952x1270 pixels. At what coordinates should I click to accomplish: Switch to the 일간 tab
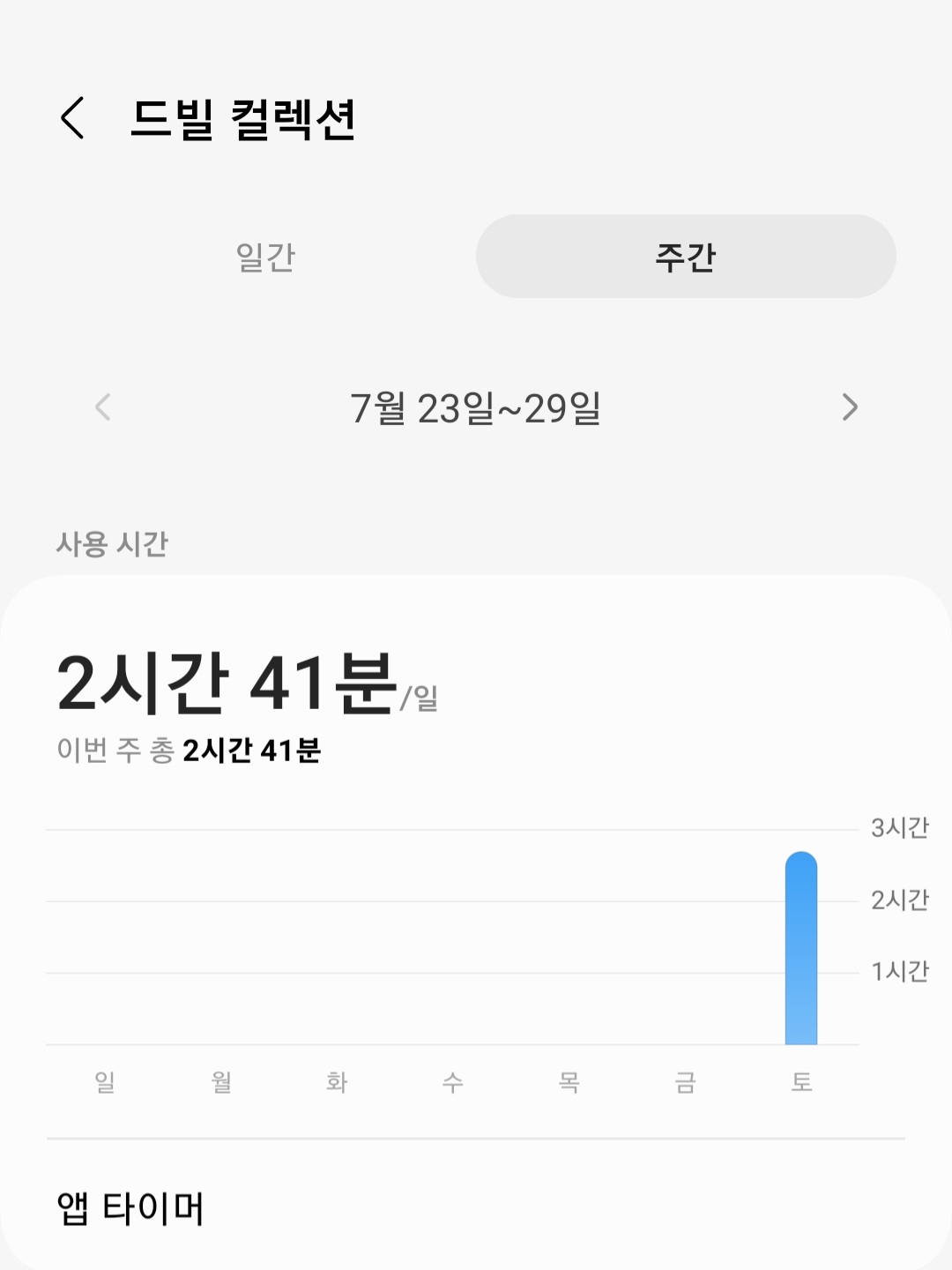tap(265, 257)
